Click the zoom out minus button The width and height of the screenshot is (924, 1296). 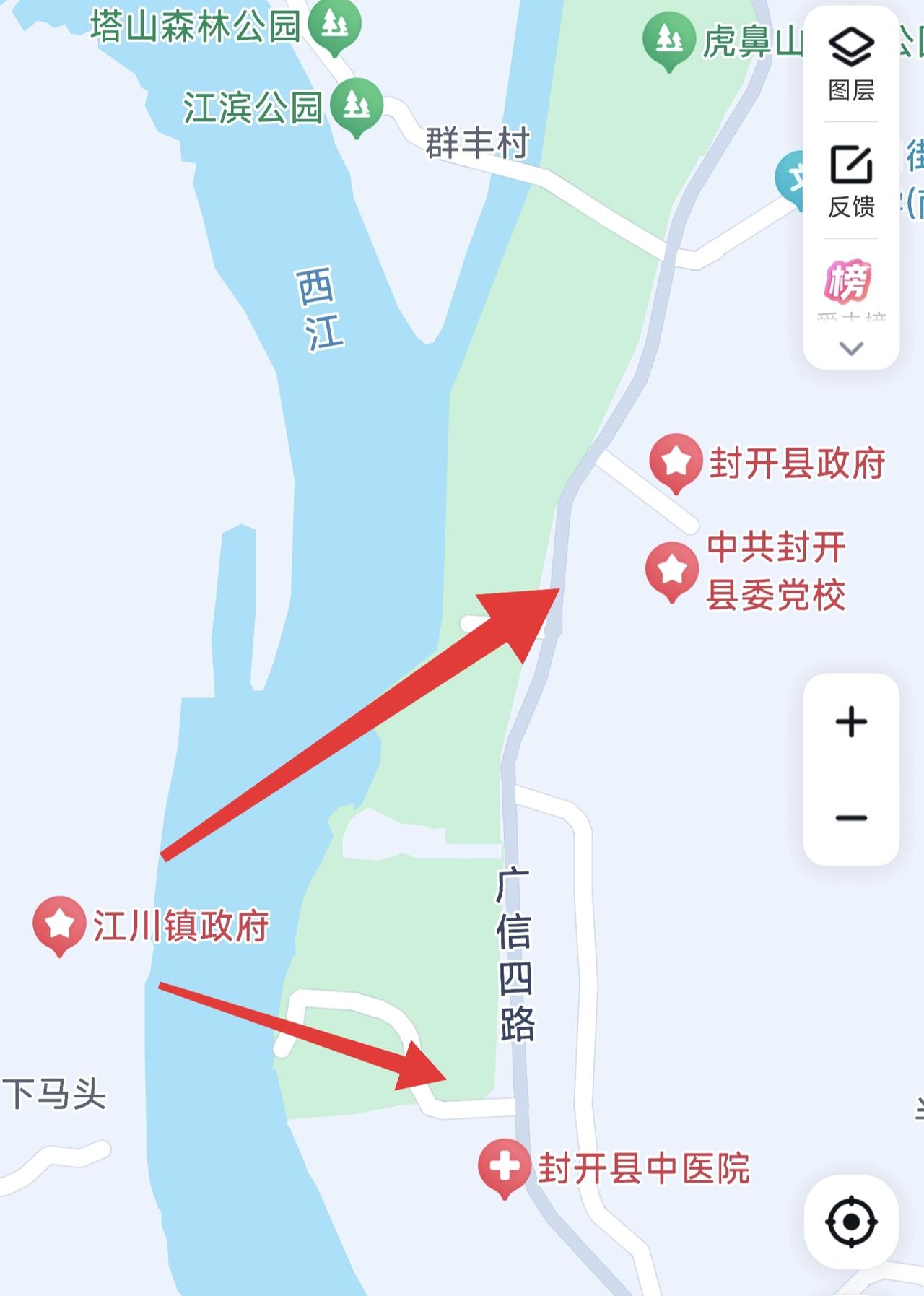pos(852,816)
